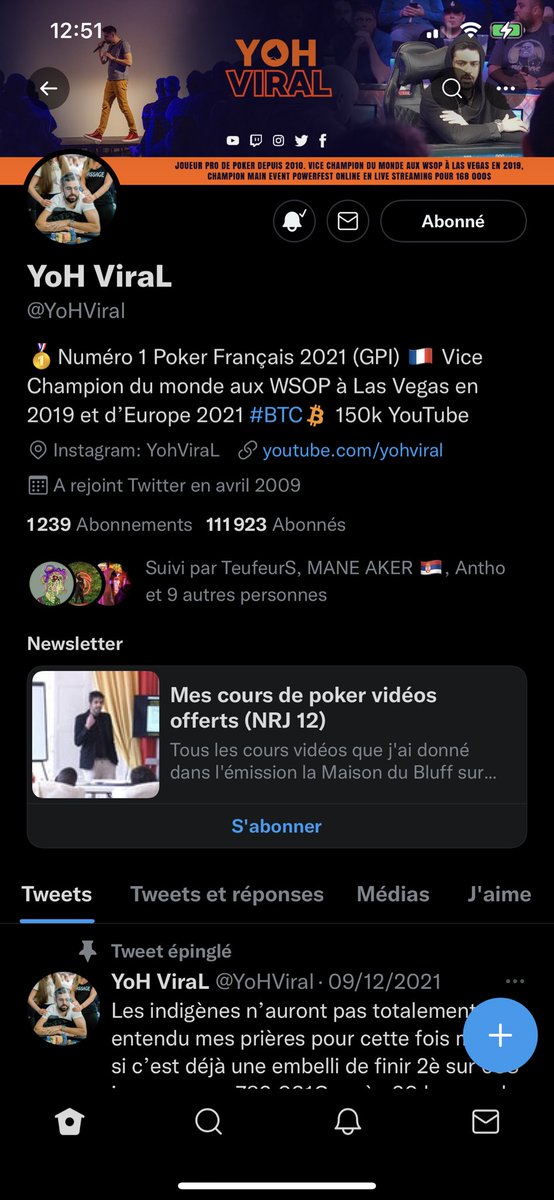Open the notifications tab in the bottom bar
Viewport: 554px width, 1200px height.
pos(347,1122)
